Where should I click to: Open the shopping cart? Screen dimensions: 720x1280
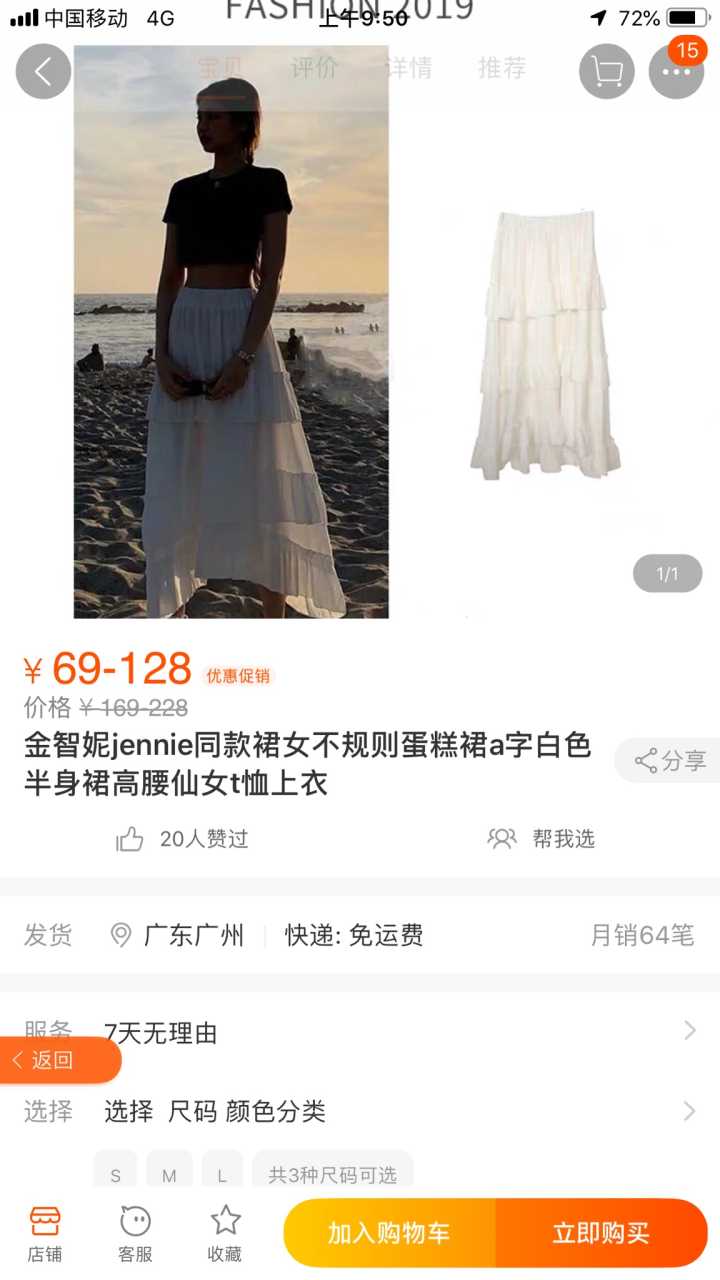pos(606,72)
